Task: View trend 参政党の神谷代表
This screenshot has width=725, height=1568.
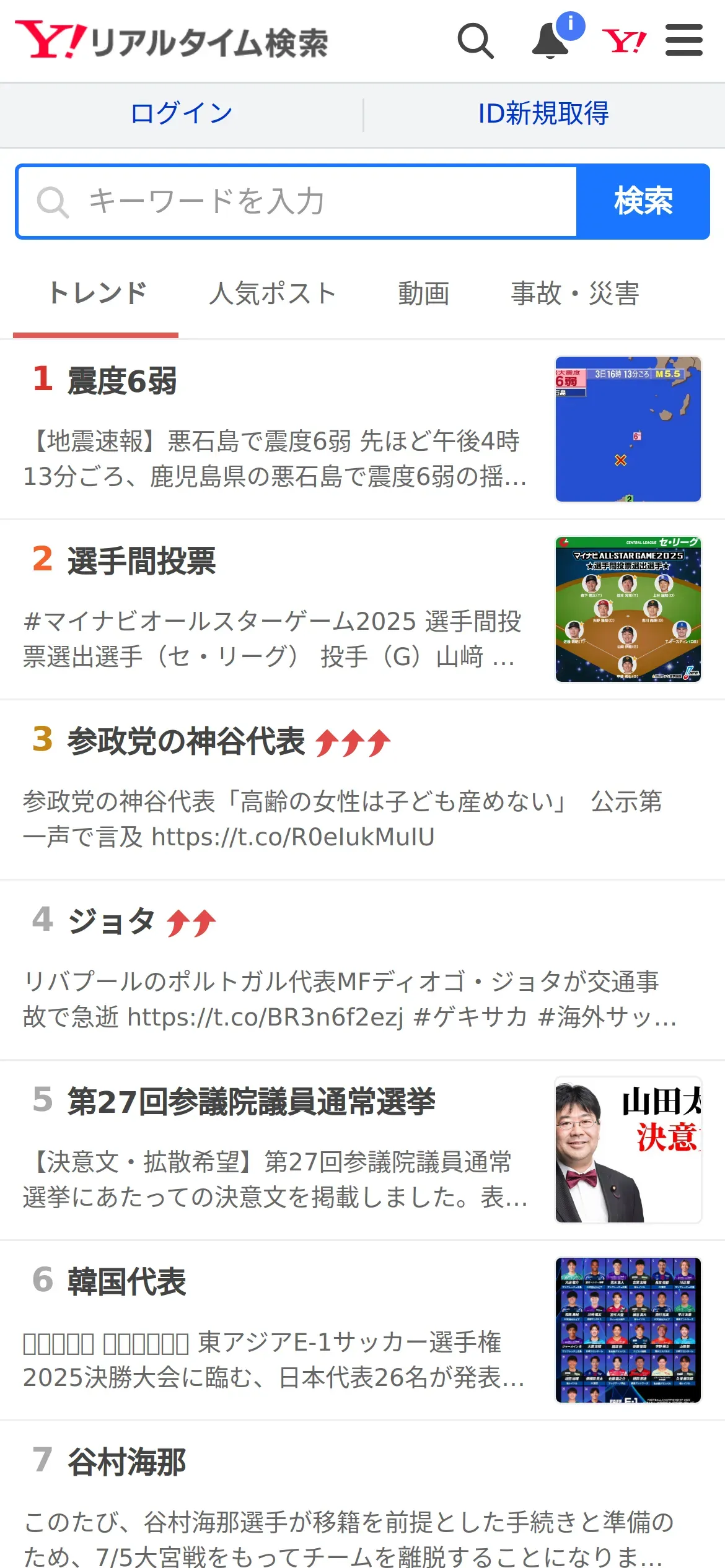Action: pos(186,741)
